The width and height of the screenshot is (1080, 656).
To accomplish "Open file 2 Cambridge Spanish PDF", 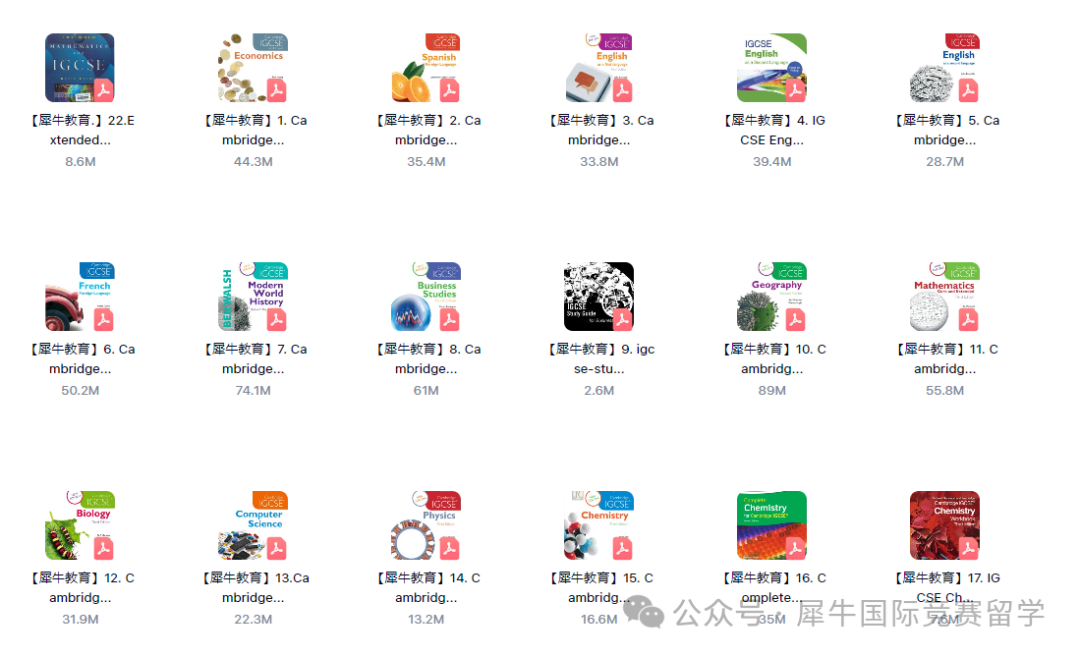I will [426, 68].
